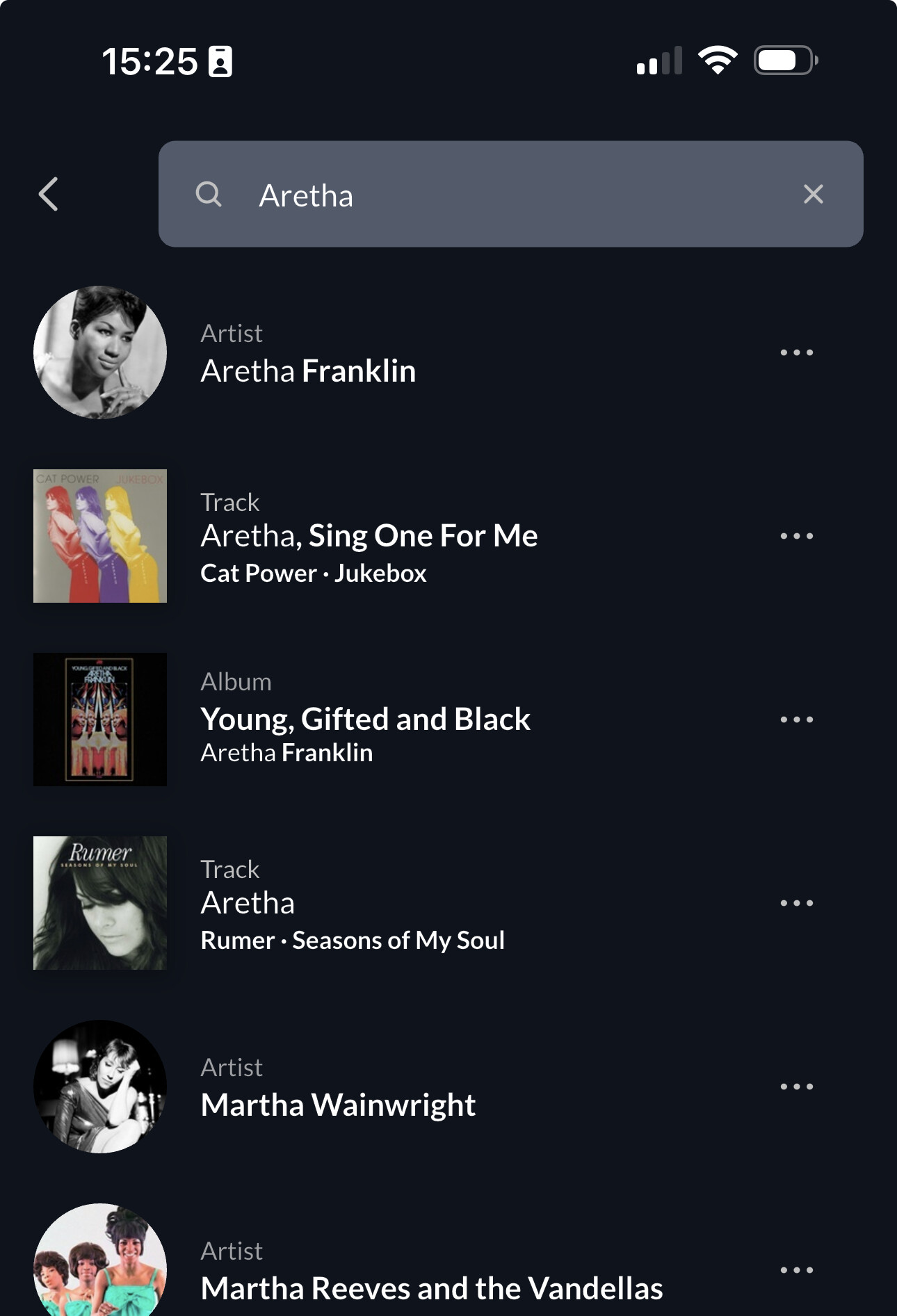897x1316 pixels.
Task: View artist Martha Wainwright
Action: (x=337, y=1088)
